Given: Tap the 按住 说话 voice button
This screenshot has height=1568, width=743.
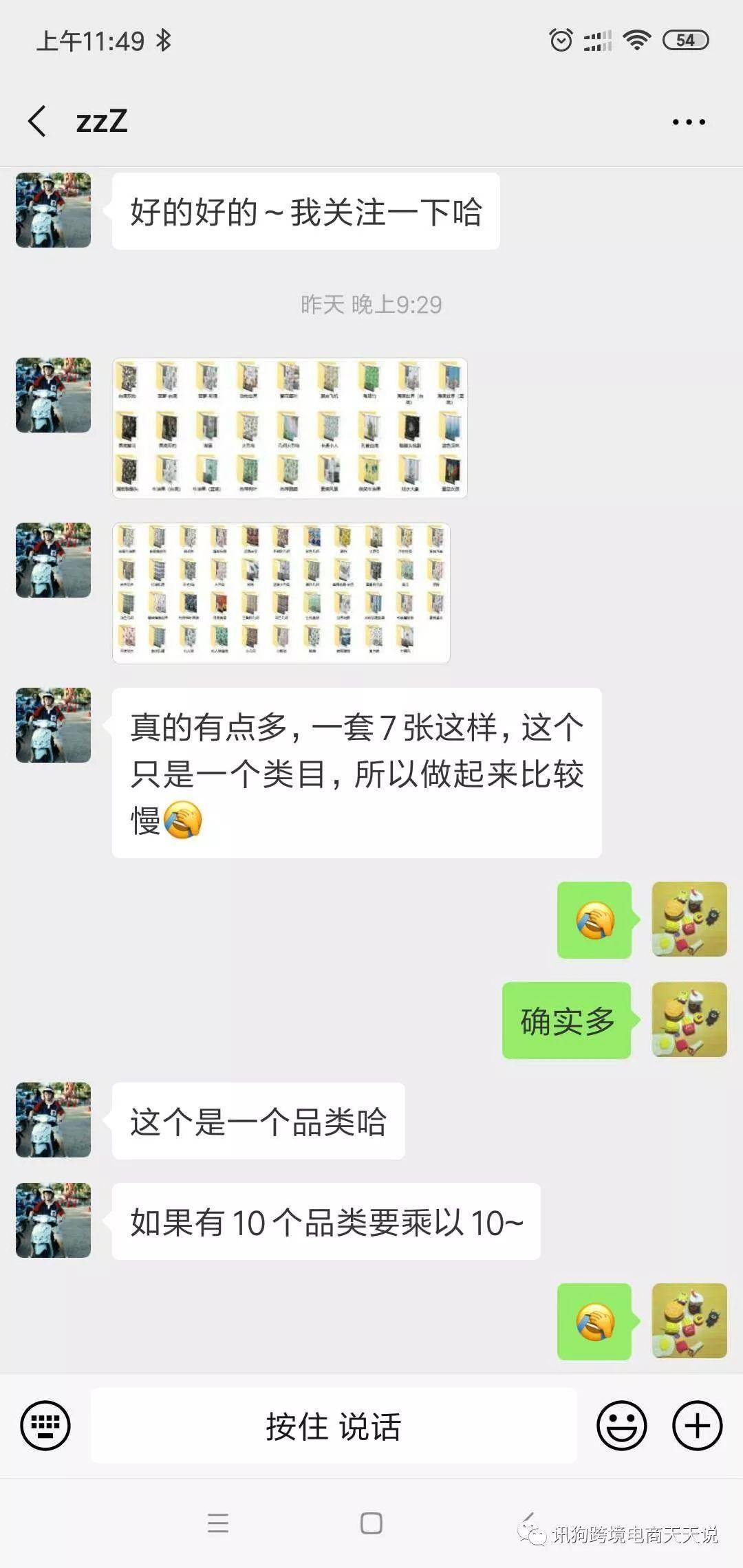Looking at the screenshot, I should 334,1426.
